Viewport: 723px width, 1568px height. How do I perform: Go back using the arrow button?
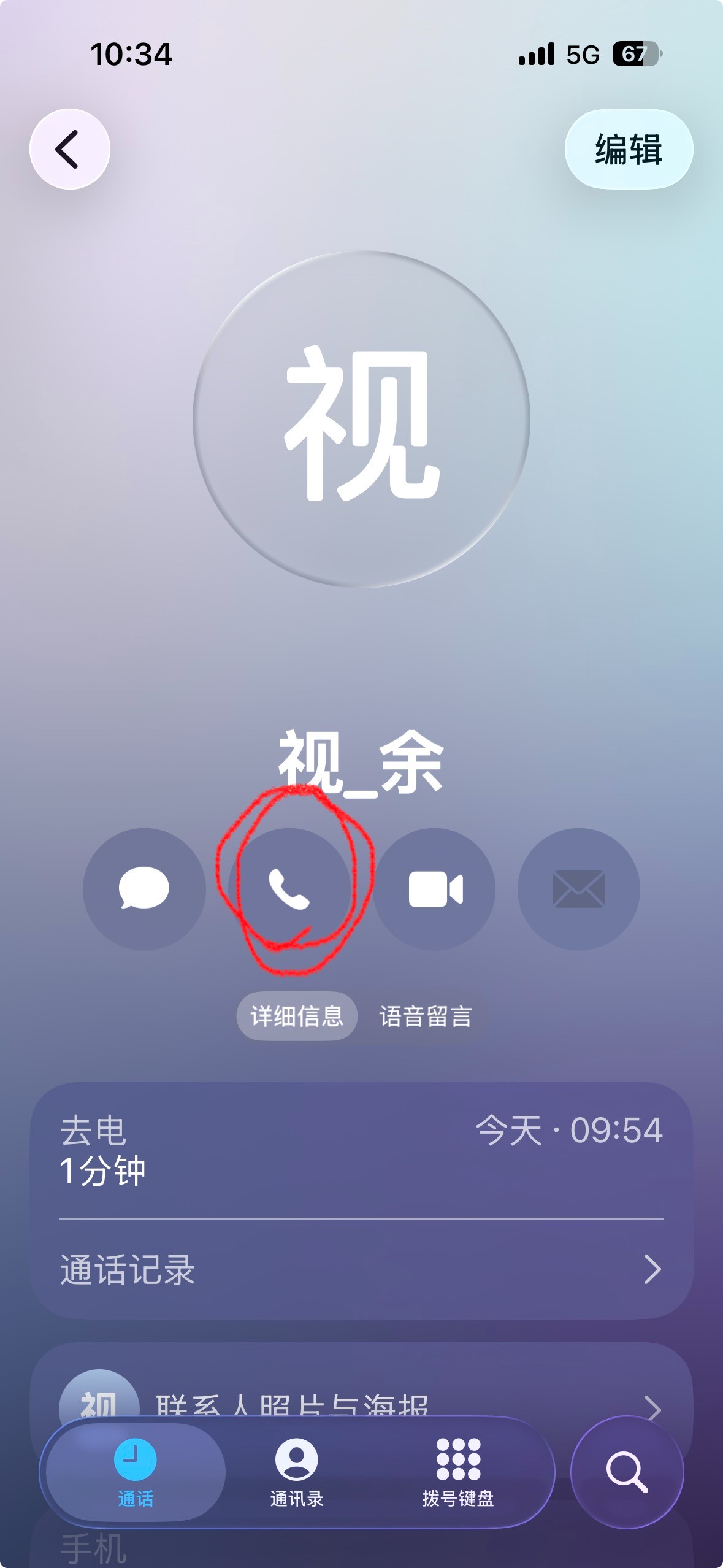point(69,149)
